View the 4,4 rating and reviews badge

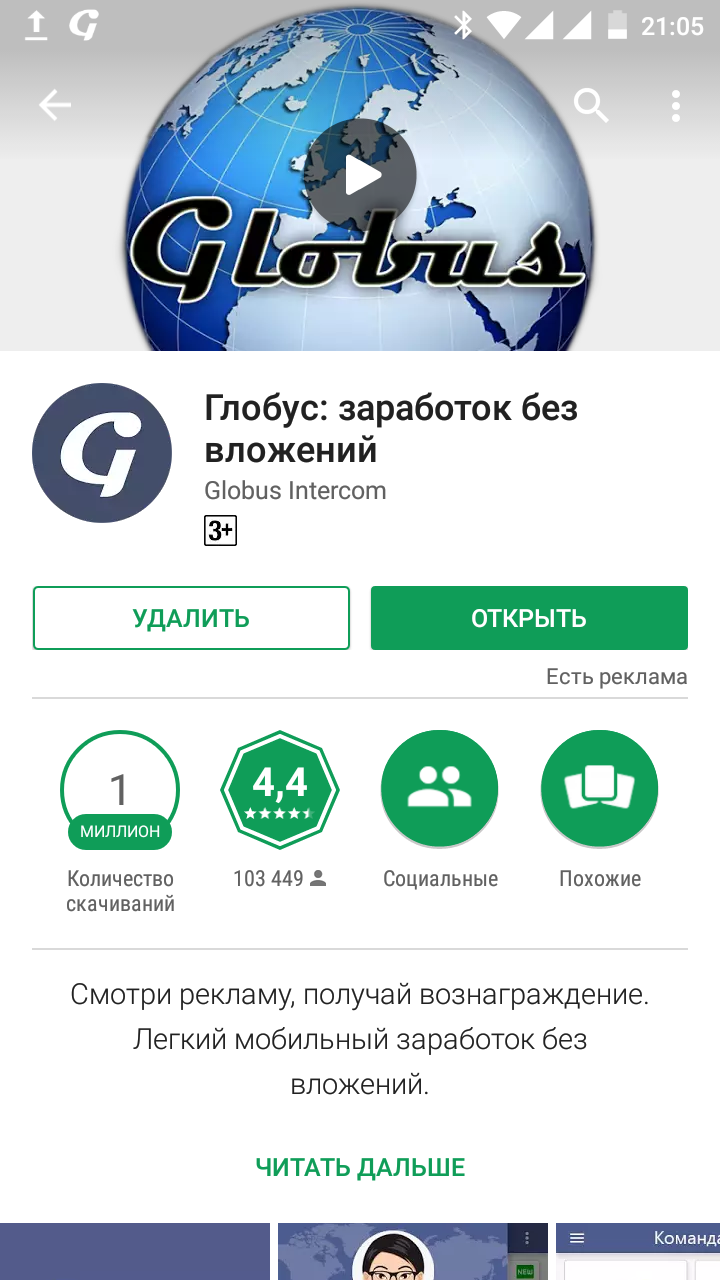280,790
